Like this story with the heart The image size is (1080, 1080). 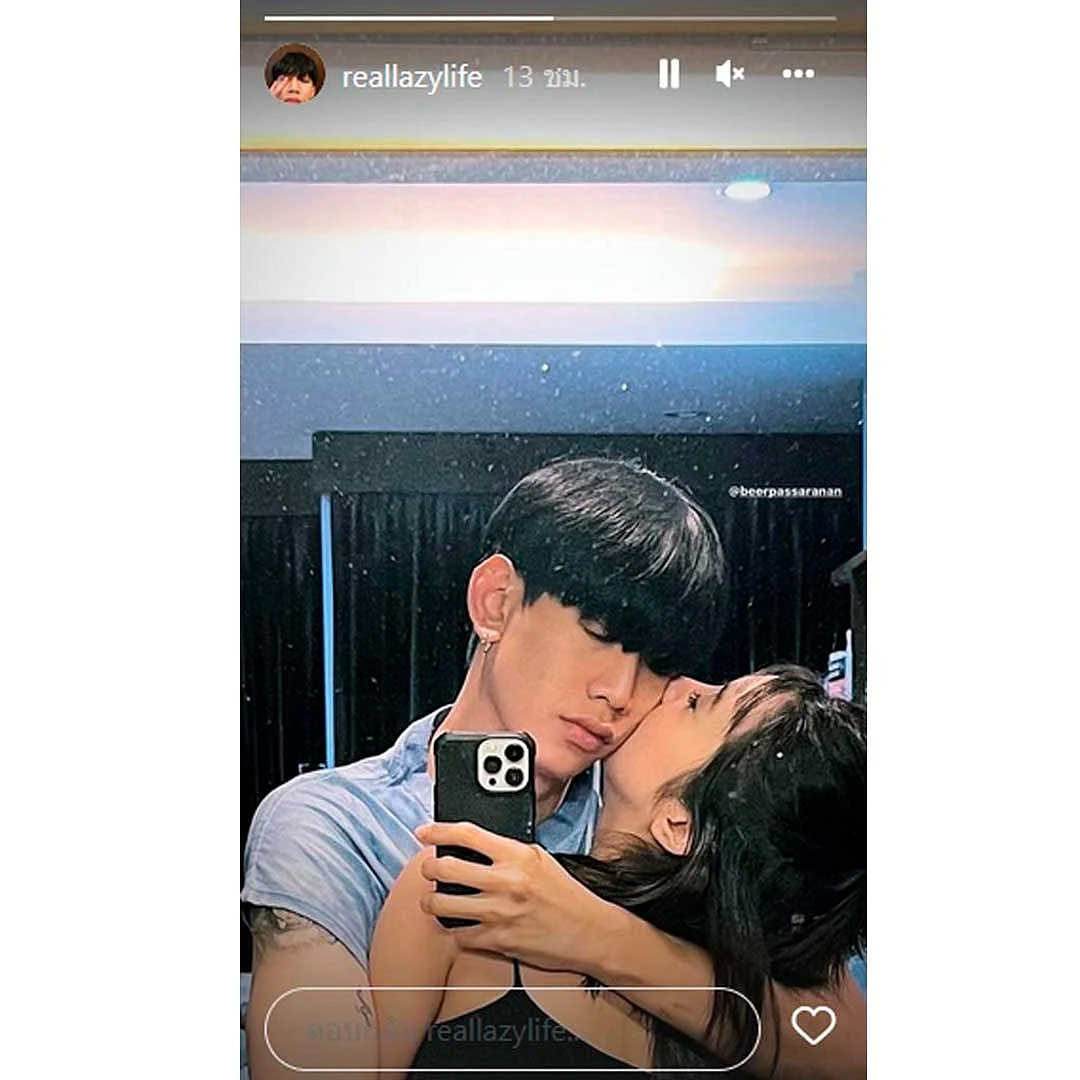coord(813,1025)
